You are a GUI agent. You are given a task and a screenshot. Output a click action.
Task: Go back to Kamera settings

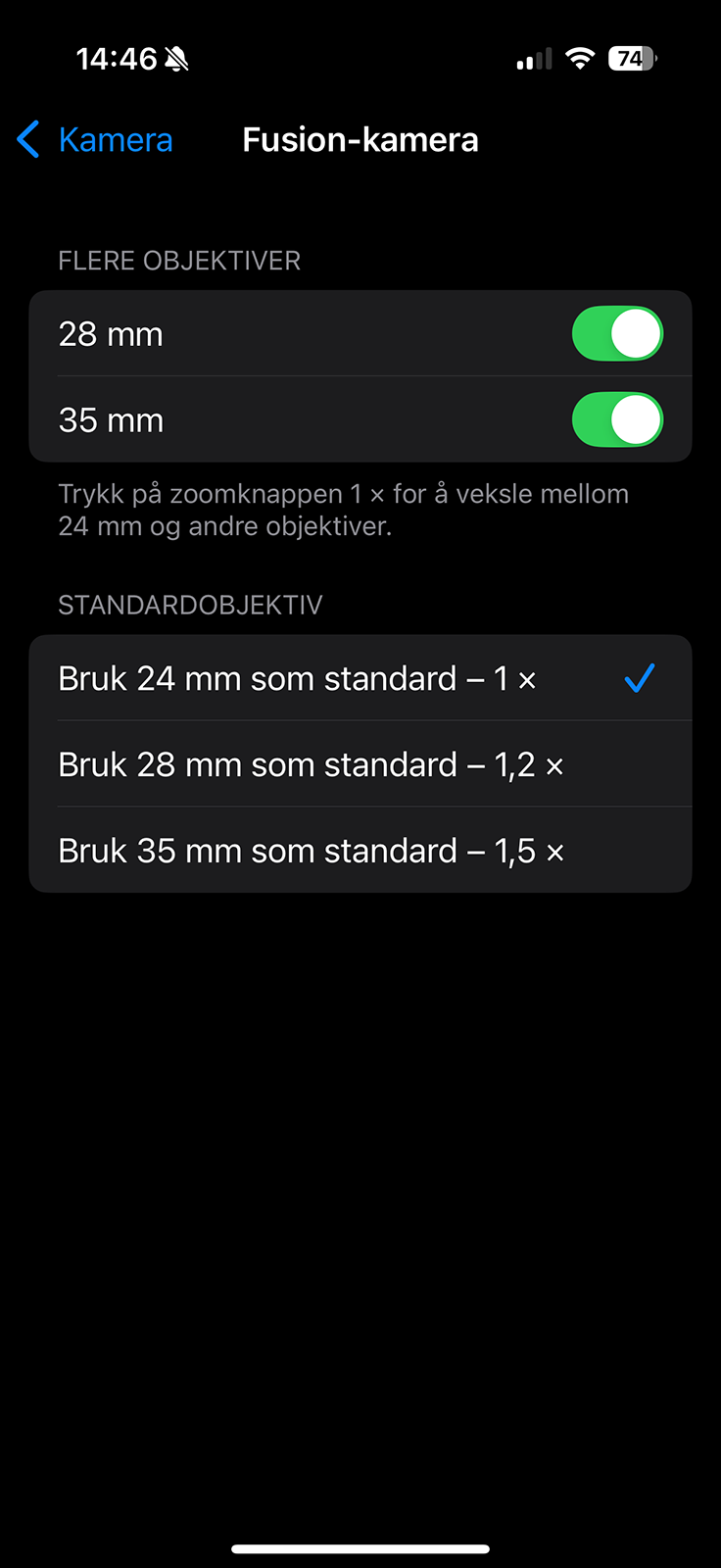coord(95,140)
